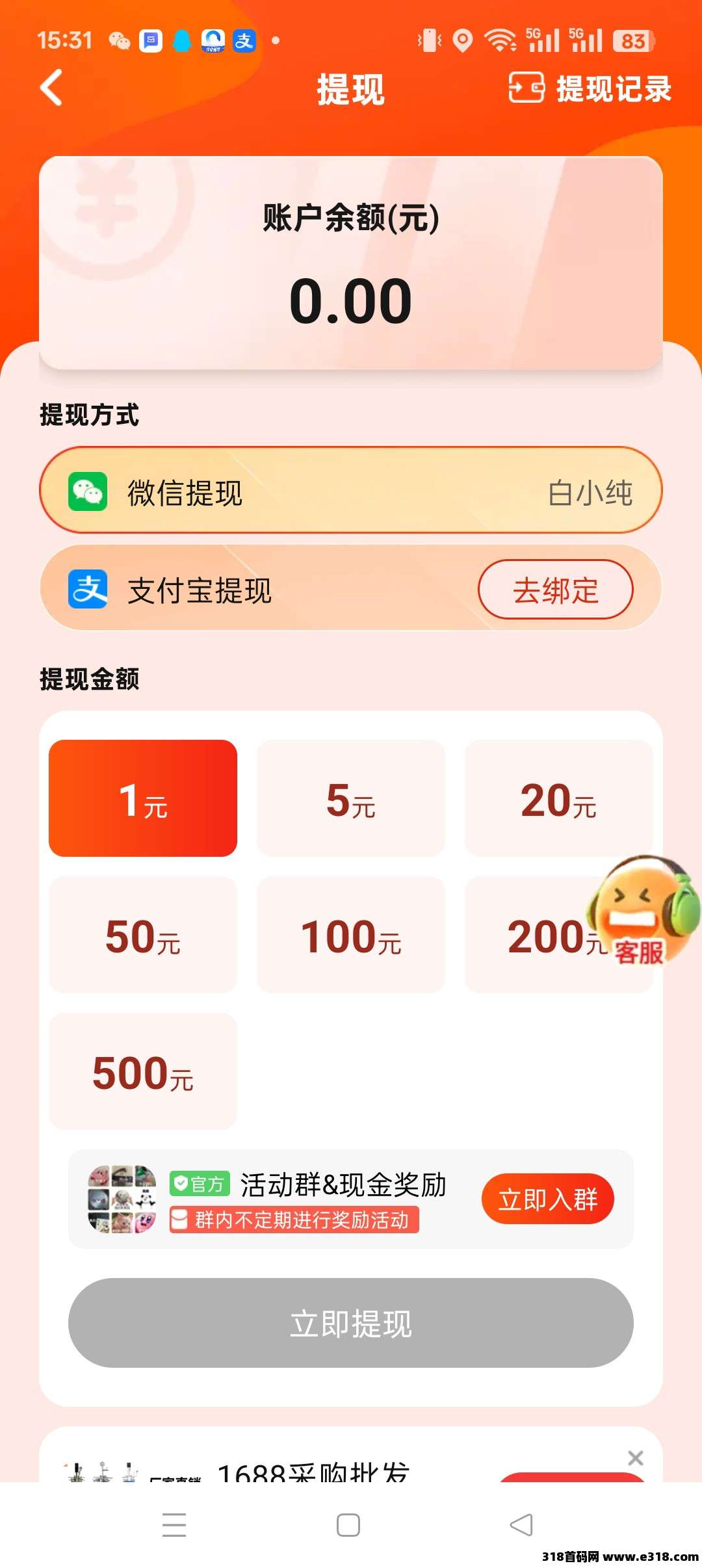Image resolution: width=702 pixels, height=1568 pixels.
Task: Open the 1688采购批发 ad card
Action: coord(312,1469)
